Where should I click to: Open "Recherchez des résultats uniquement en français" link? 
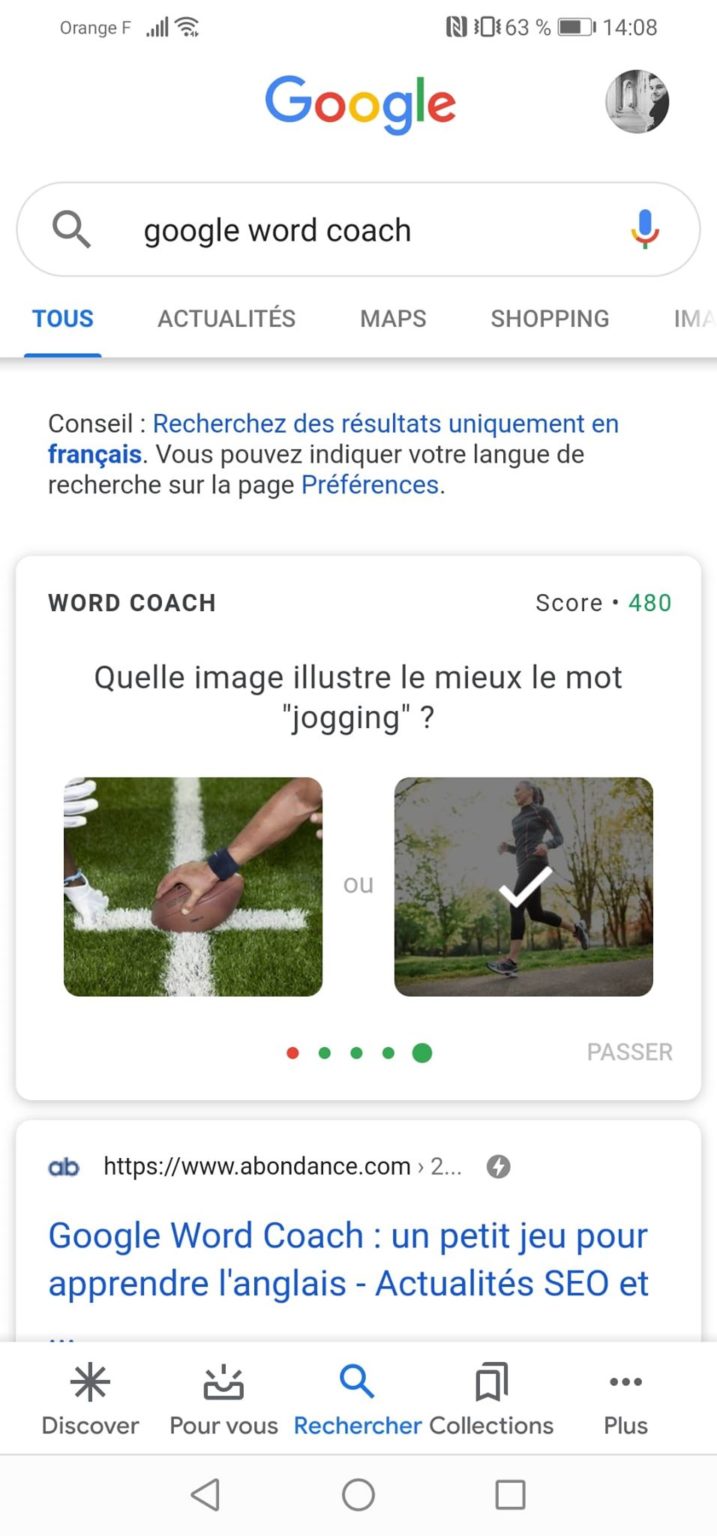333,439
